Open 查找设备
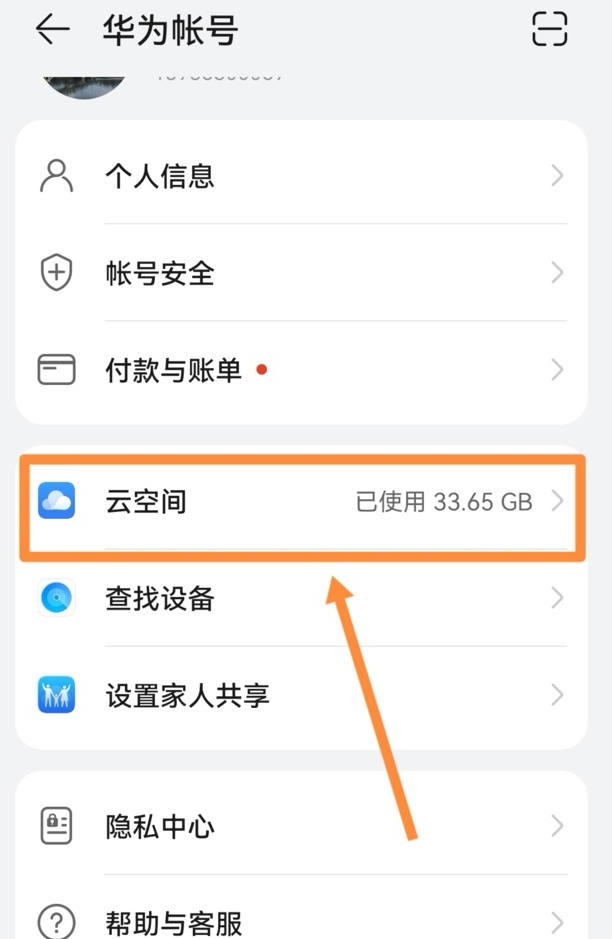 300,598
